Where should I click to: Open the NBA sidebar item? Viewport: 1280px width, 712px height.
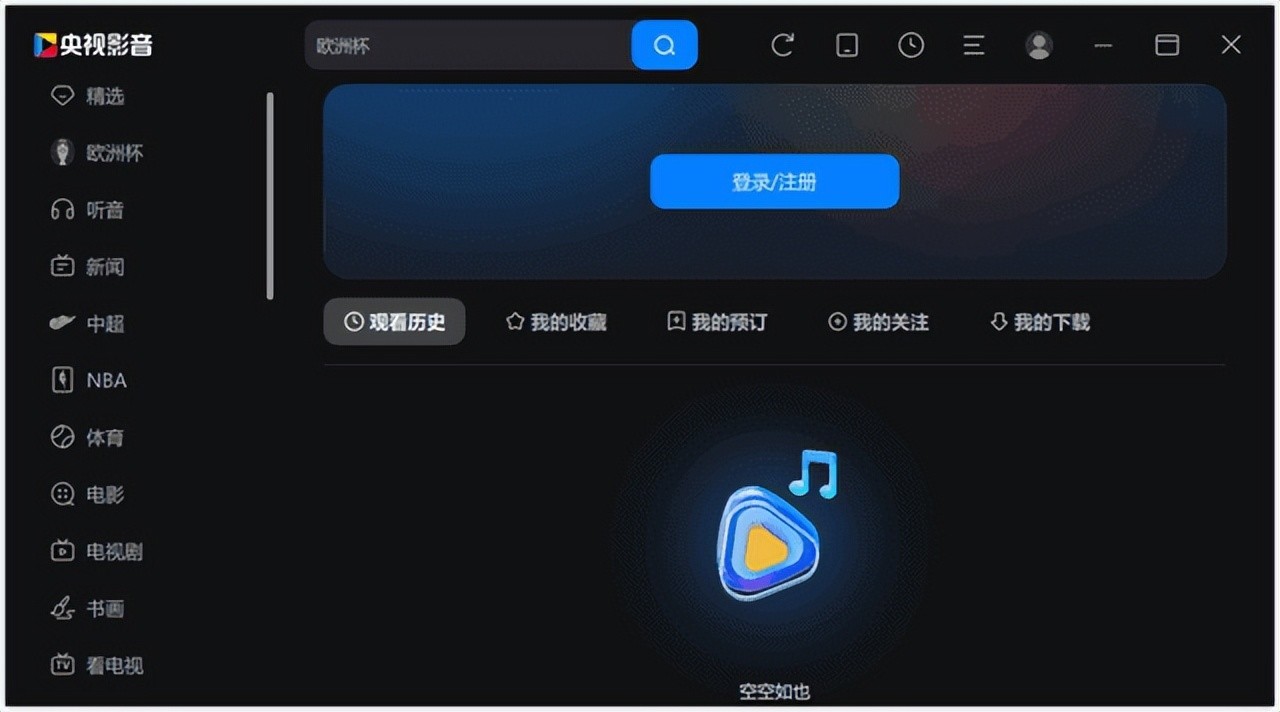click(x=89, y=381)
